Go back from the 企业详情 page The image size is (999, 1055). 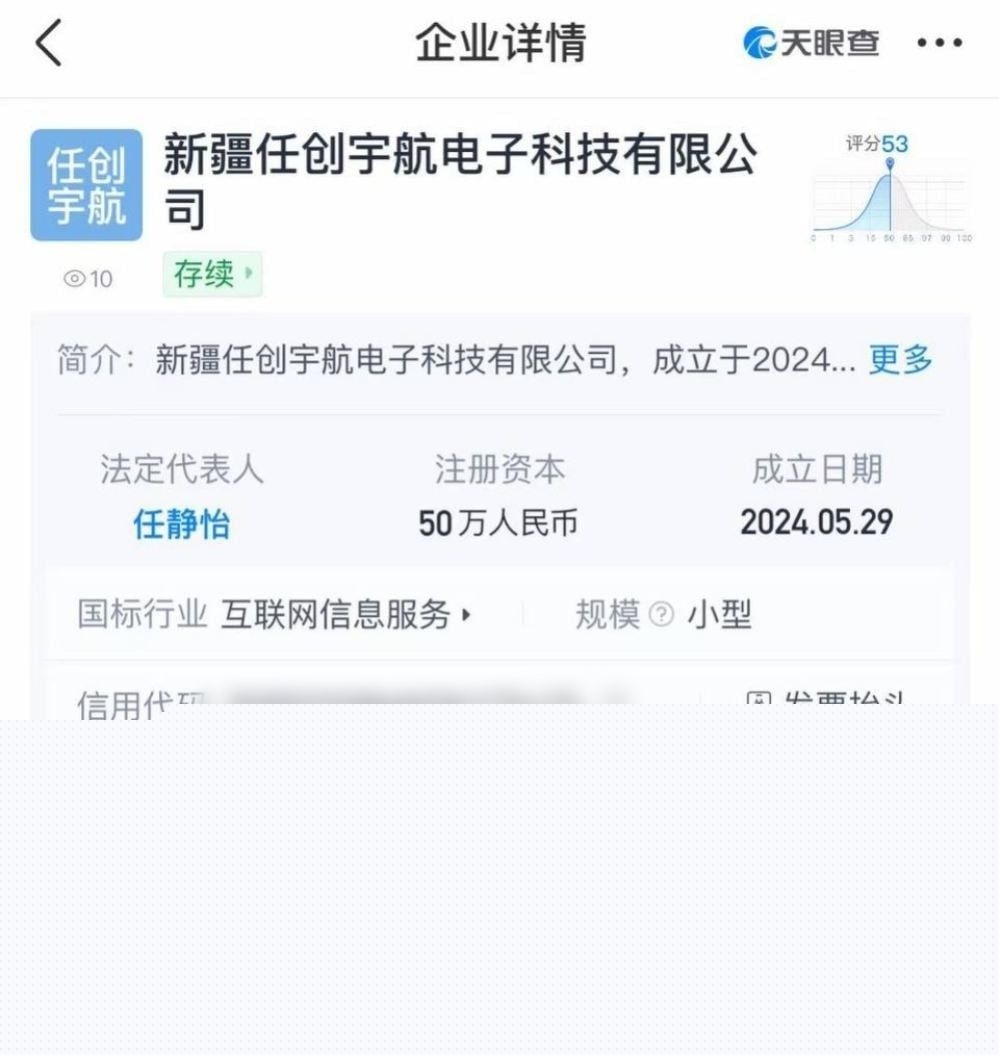coord(49,44)
